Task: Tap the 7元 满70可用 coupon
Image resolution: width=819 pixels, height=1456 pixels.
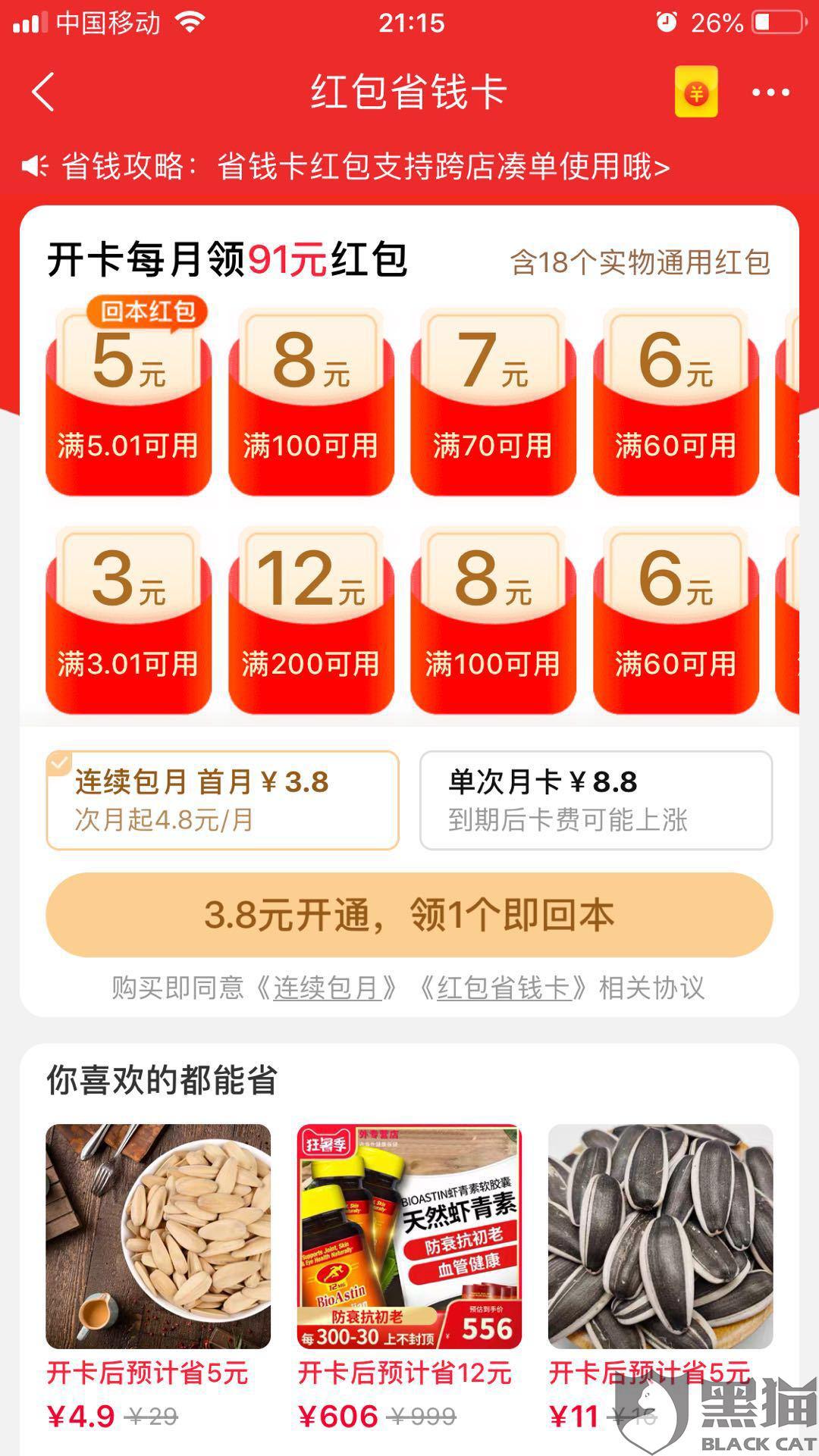Action: pos(493,402)
